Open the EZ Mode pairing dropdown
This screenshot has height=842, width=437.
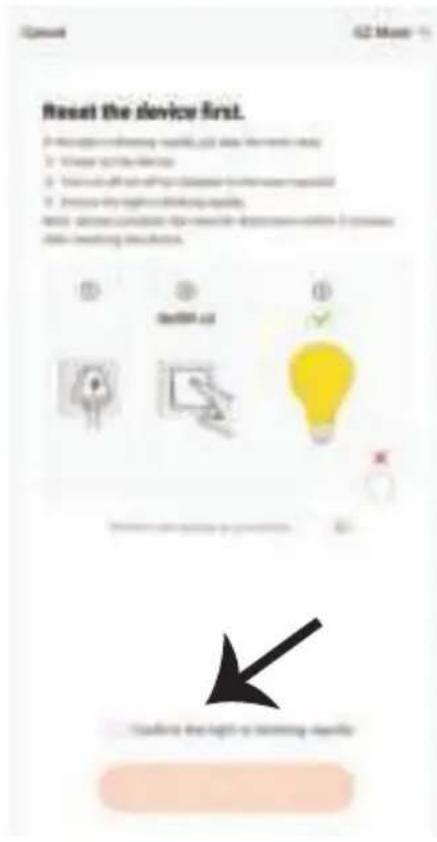tap(391, 32)
